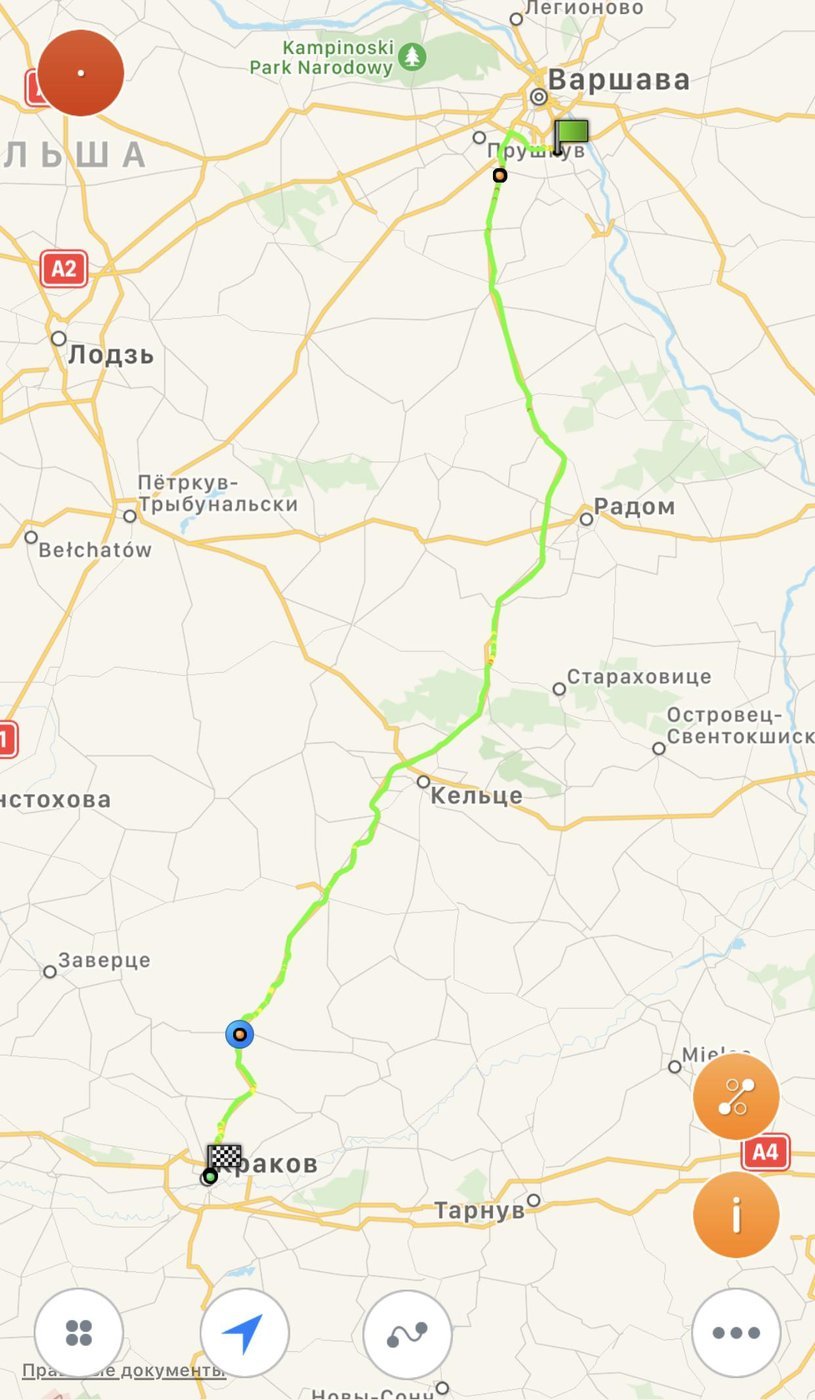Tap the orange waypoints connection button

click(x=736, y=1096)
